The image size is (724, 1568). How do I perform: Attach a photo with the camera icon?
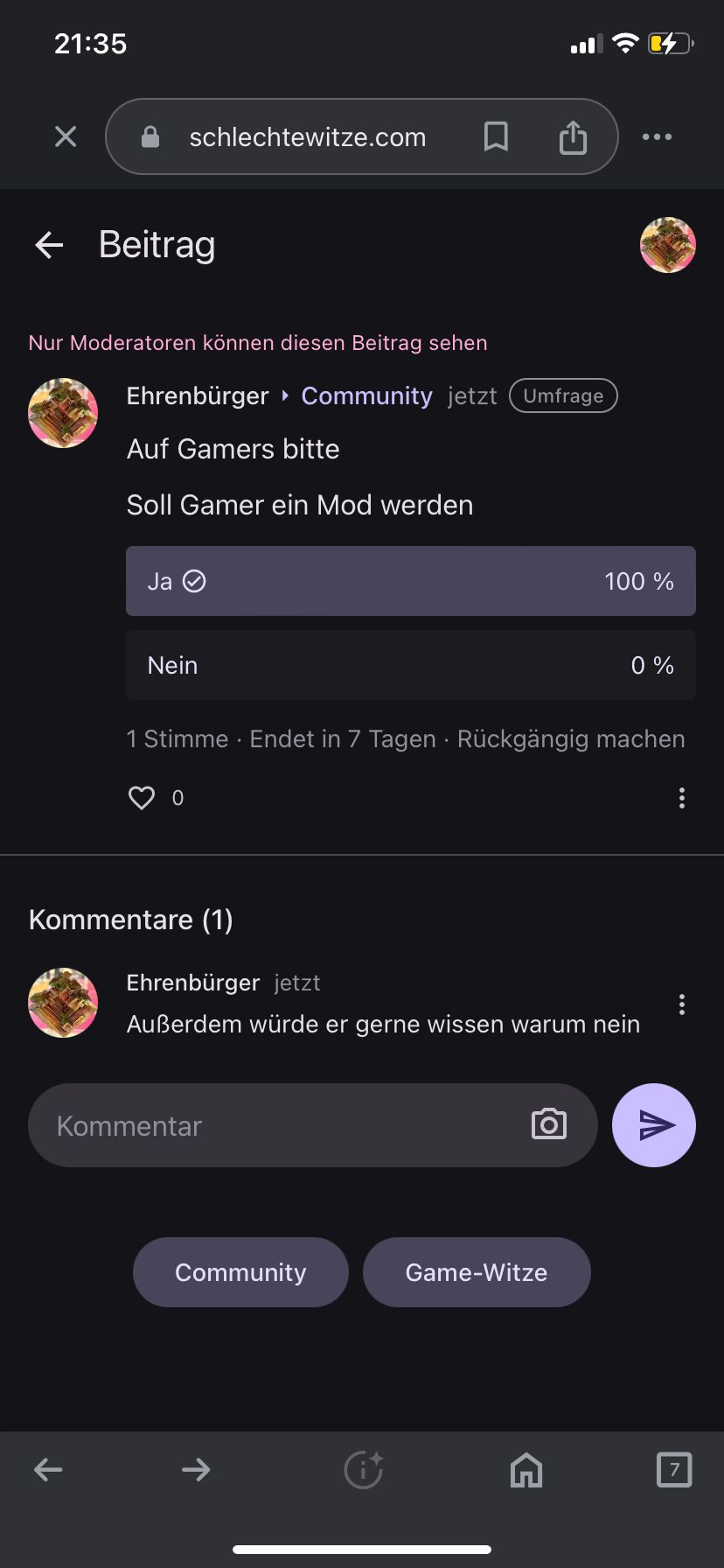549,1125
